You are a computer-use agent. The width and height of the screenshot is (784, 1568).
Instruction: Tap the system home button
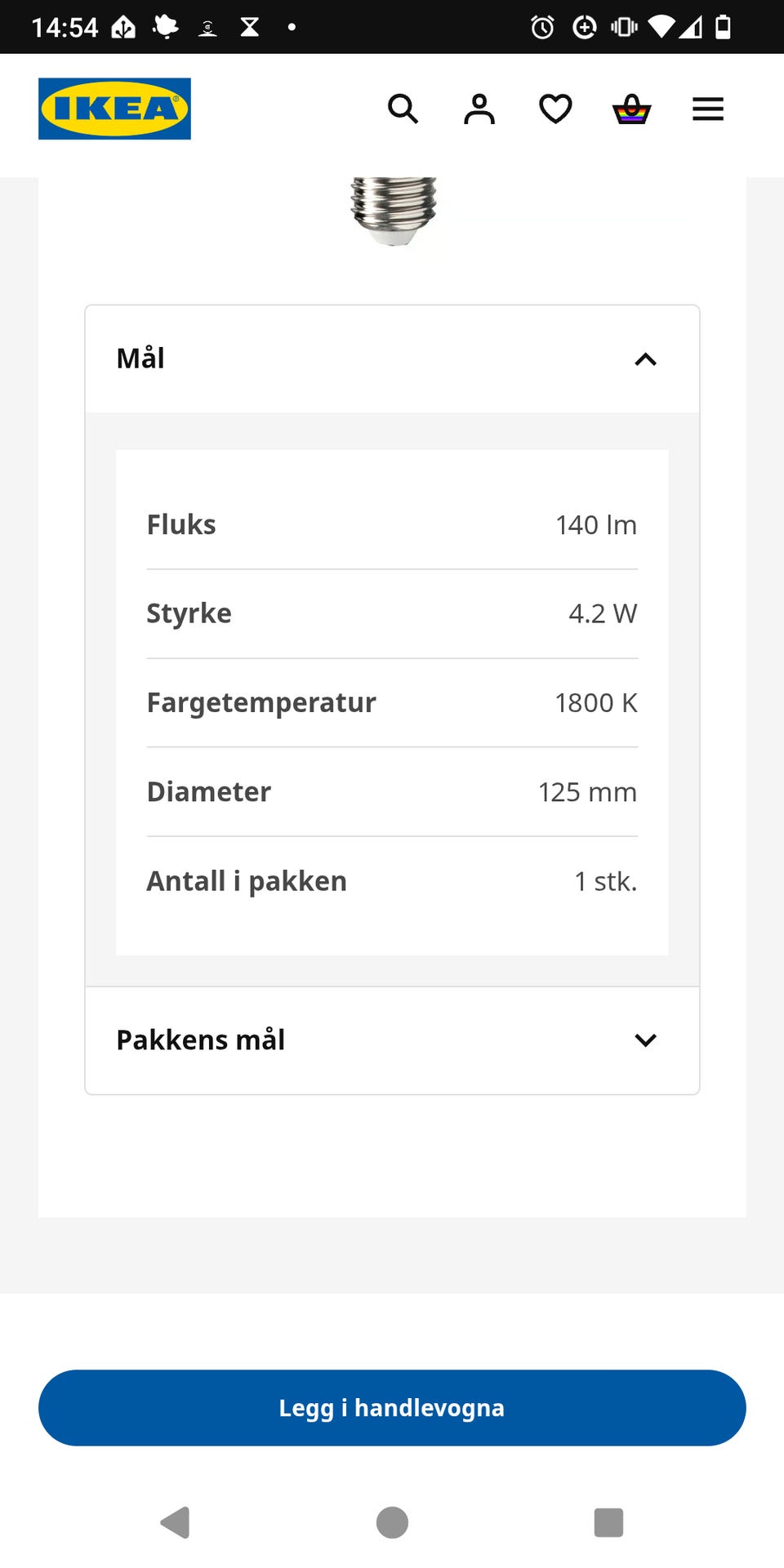click(392, 1522)
